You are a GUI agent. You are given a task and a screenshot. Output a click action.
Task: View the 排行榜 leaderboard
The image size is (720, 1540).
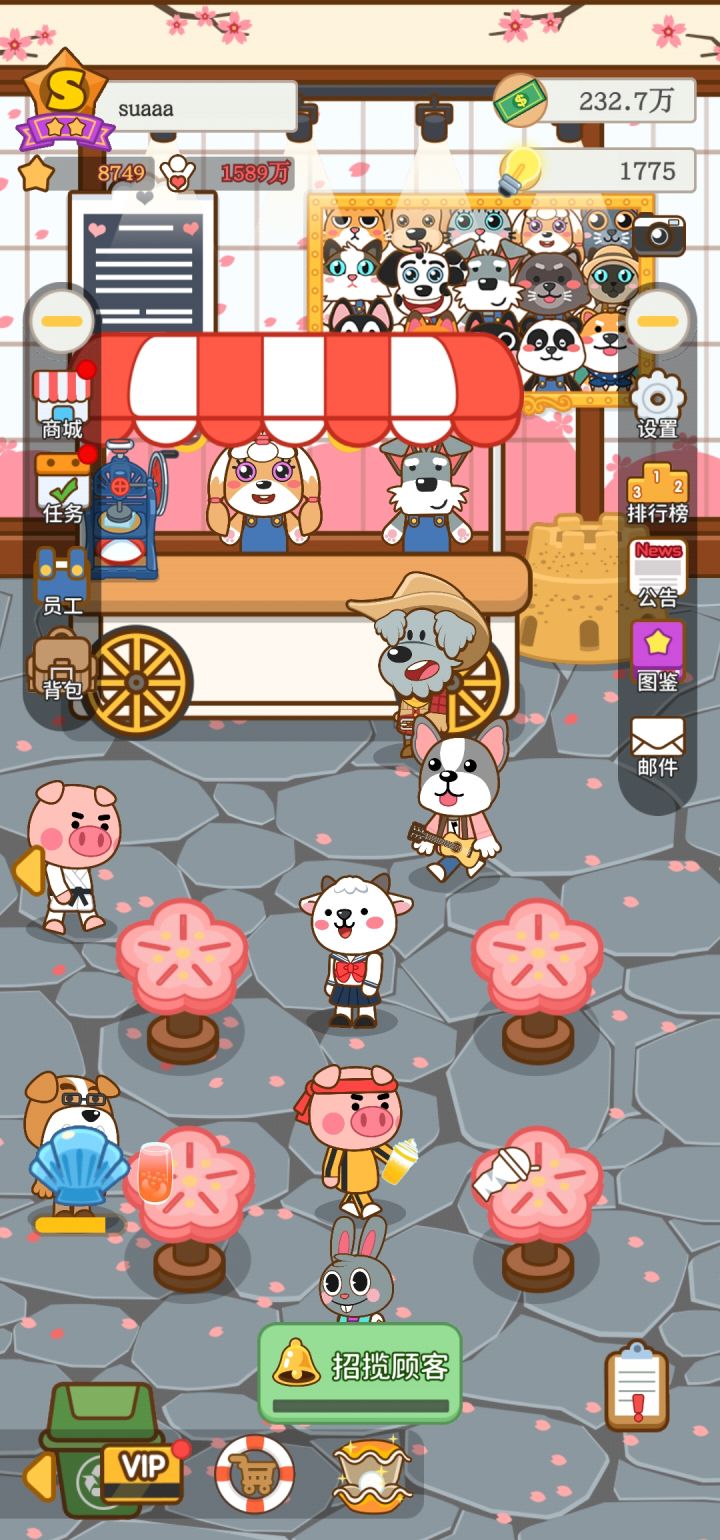(659, 490)
